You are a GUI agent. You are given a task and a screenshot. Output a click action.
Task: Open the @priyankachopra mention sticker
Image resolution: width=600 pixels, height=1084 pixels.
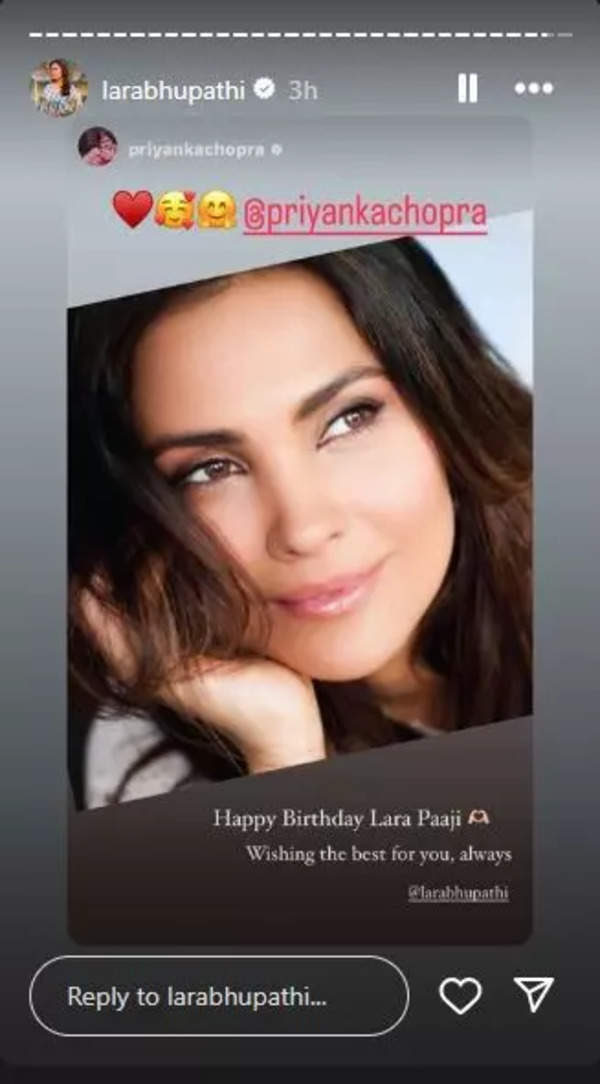click(365, 214)
